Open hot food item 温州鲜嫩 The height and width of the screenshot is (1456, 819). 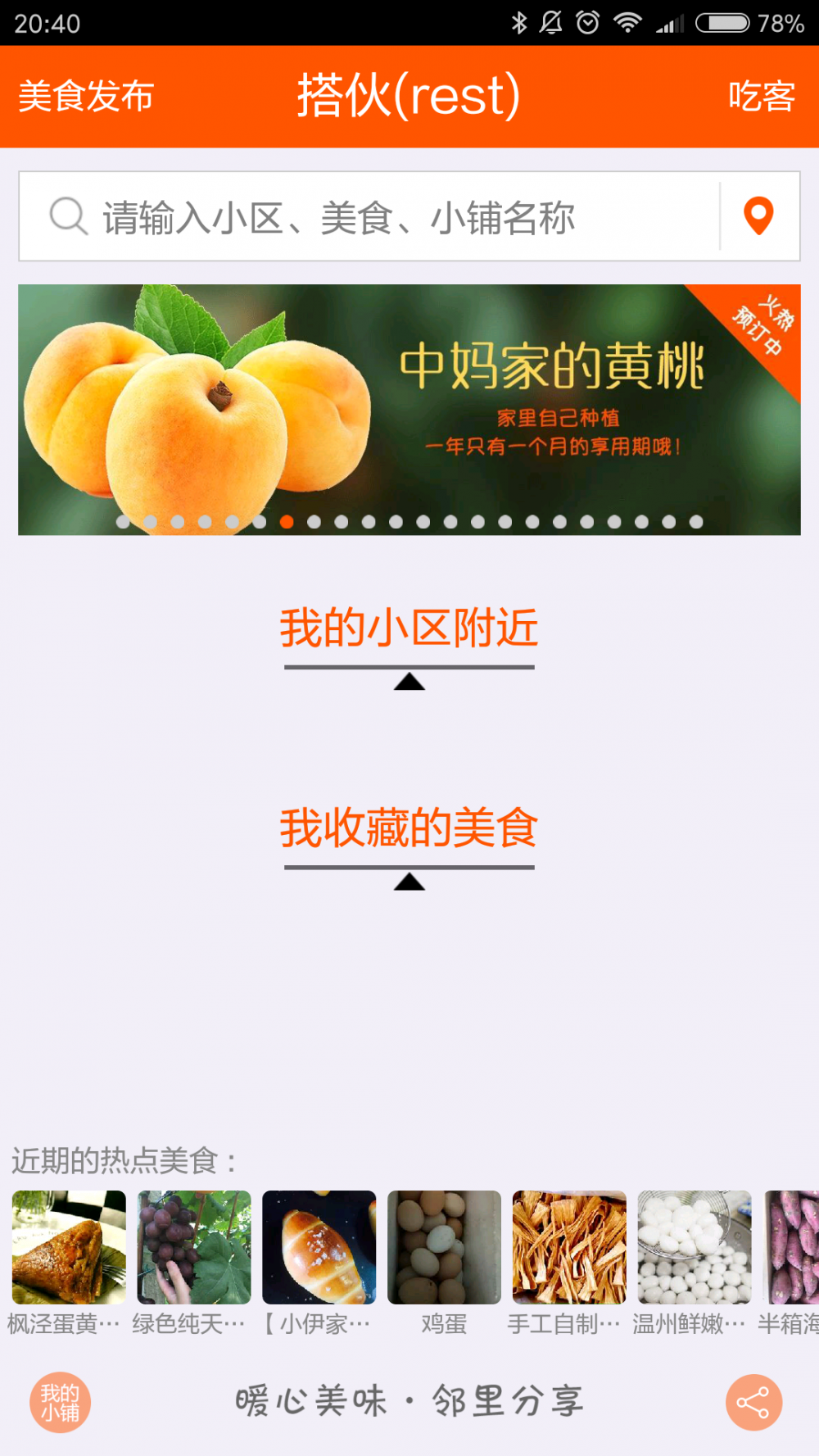click(x=695, y=1248)
